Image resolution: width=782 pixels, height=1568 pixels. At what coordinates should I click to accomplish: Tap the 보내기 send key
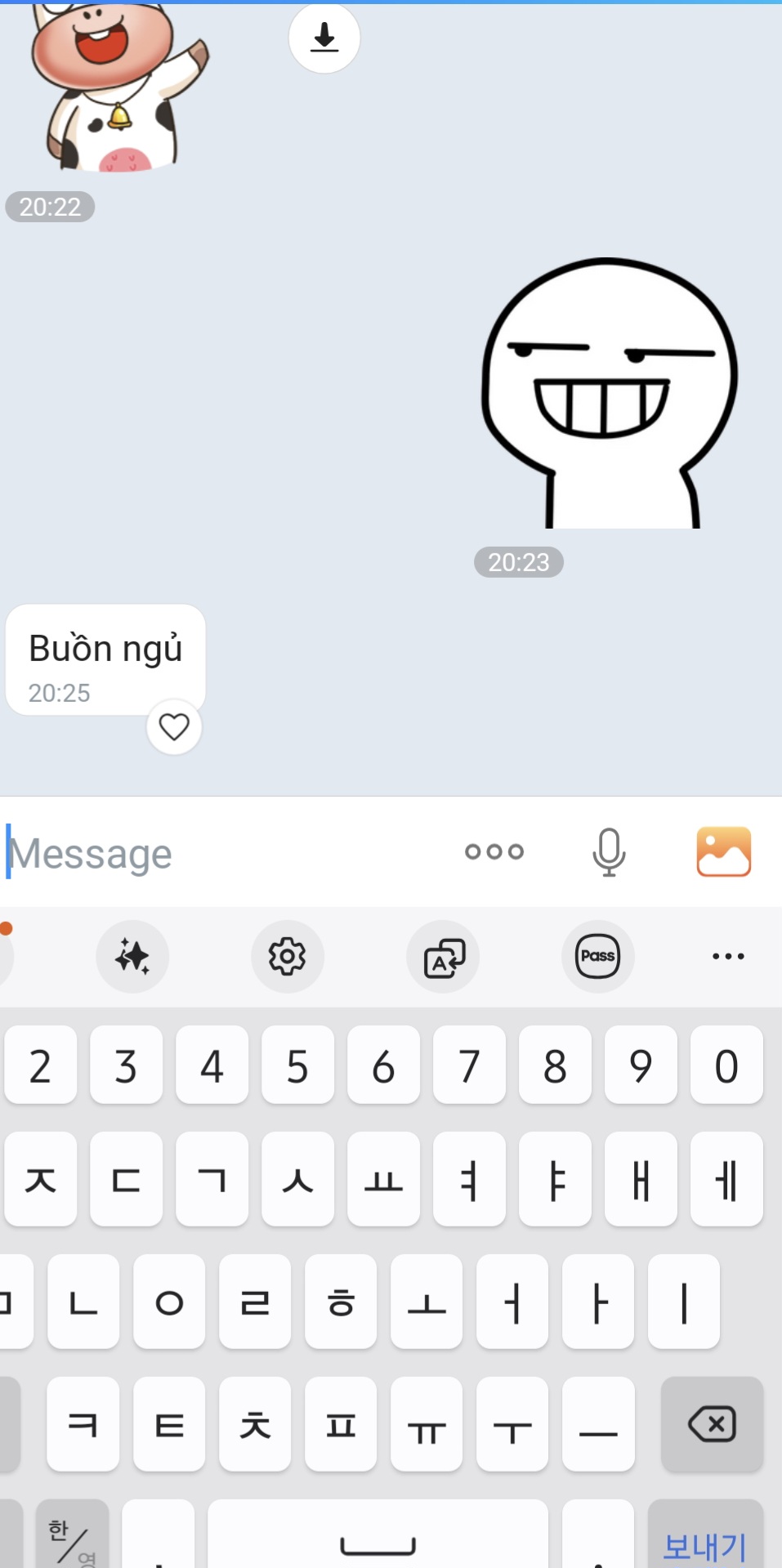[705, 1540]
